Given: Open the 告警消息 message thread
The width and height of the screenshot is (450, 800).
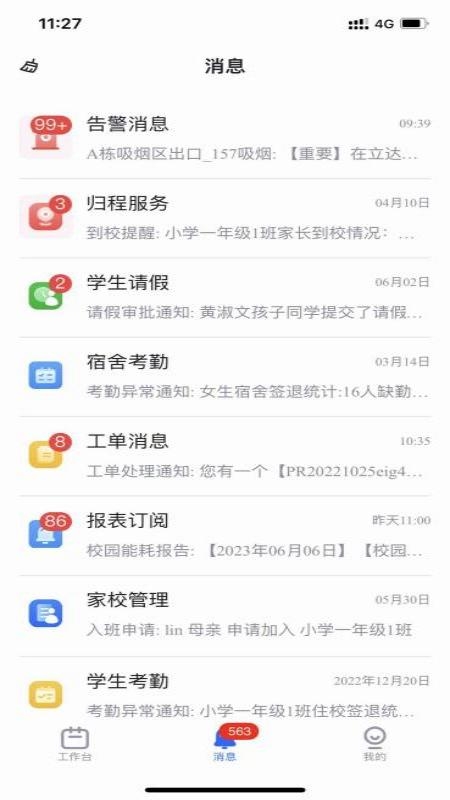Looking at the screenshot, I should click(x=225, y=139).
